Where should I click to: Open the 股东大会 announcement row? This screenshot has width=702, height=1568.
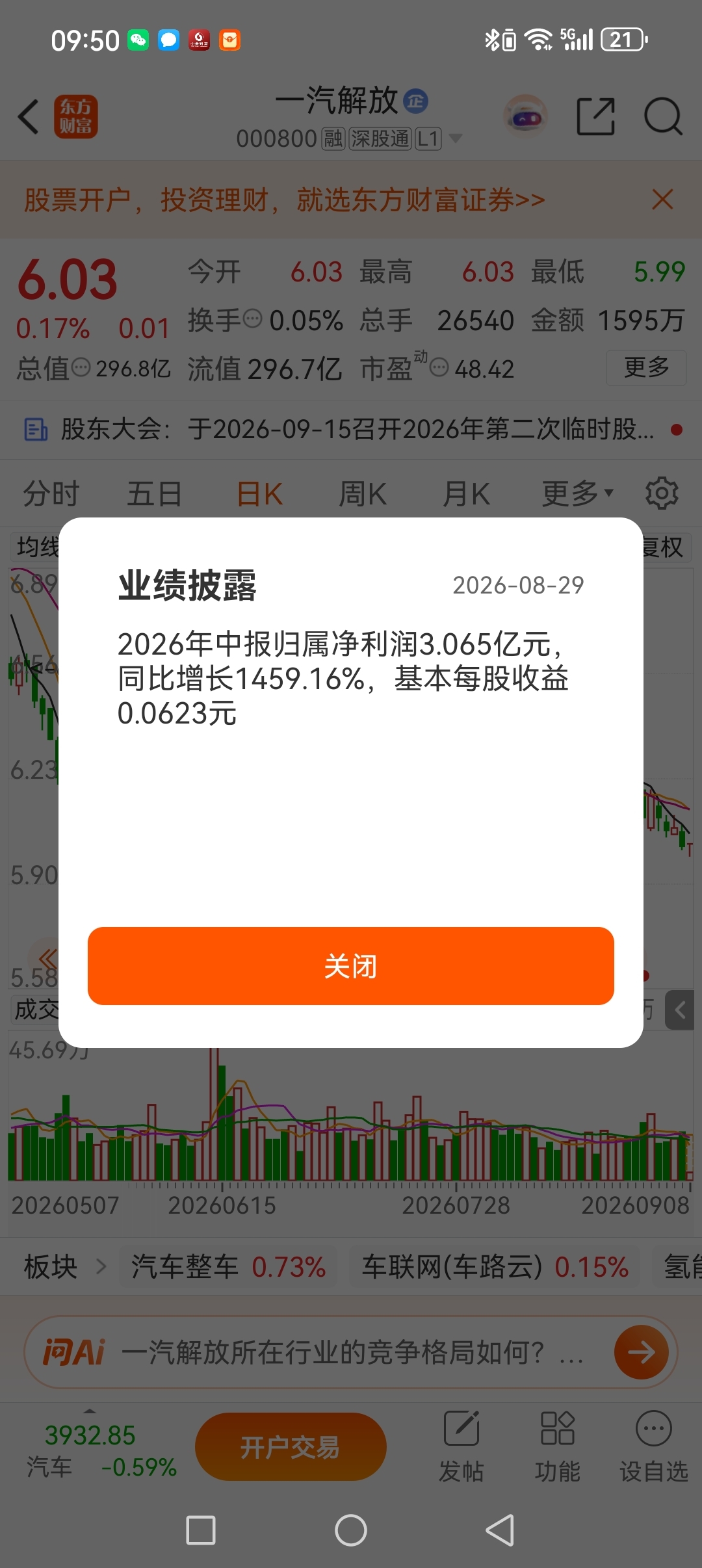pyautogui.click(x=351, y=430)
